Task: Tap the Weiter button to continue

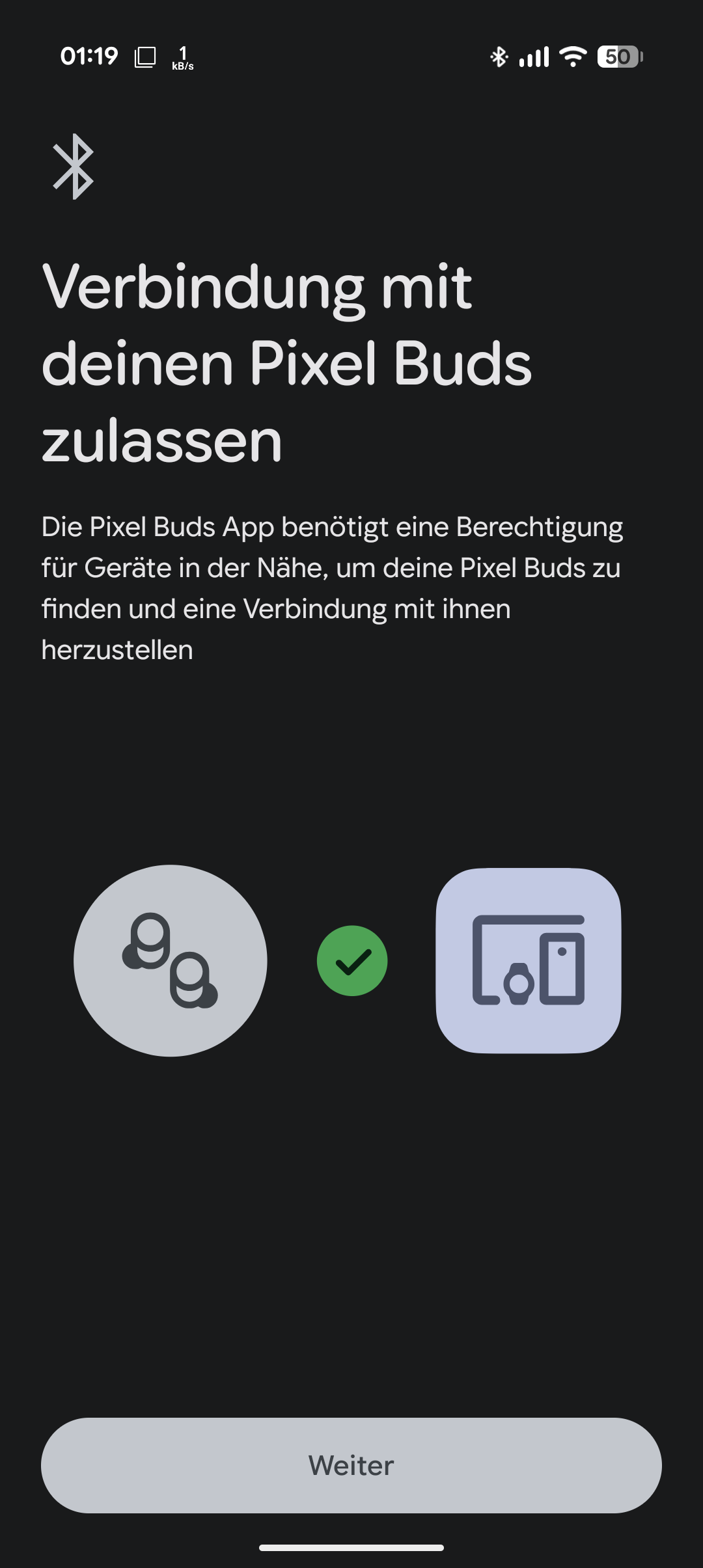Action: click(x=351, y=1465)
